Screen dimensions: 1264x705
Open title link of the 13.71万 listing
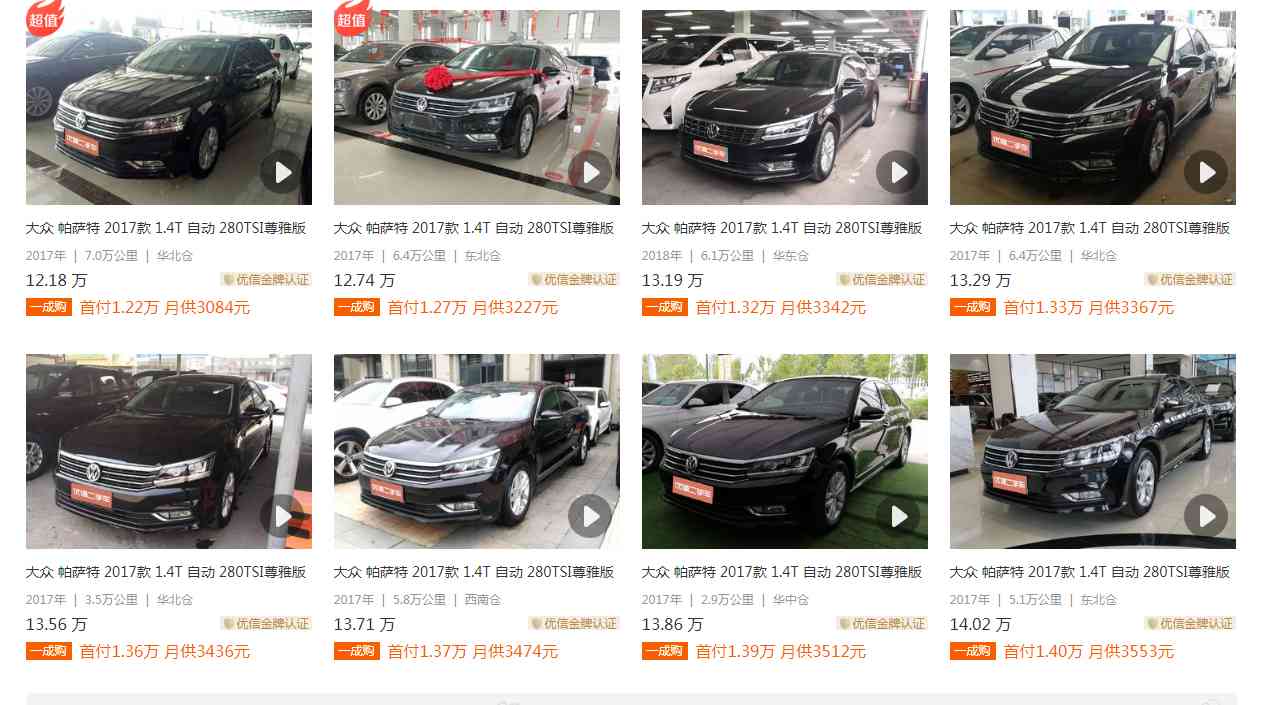click(474, 572)
